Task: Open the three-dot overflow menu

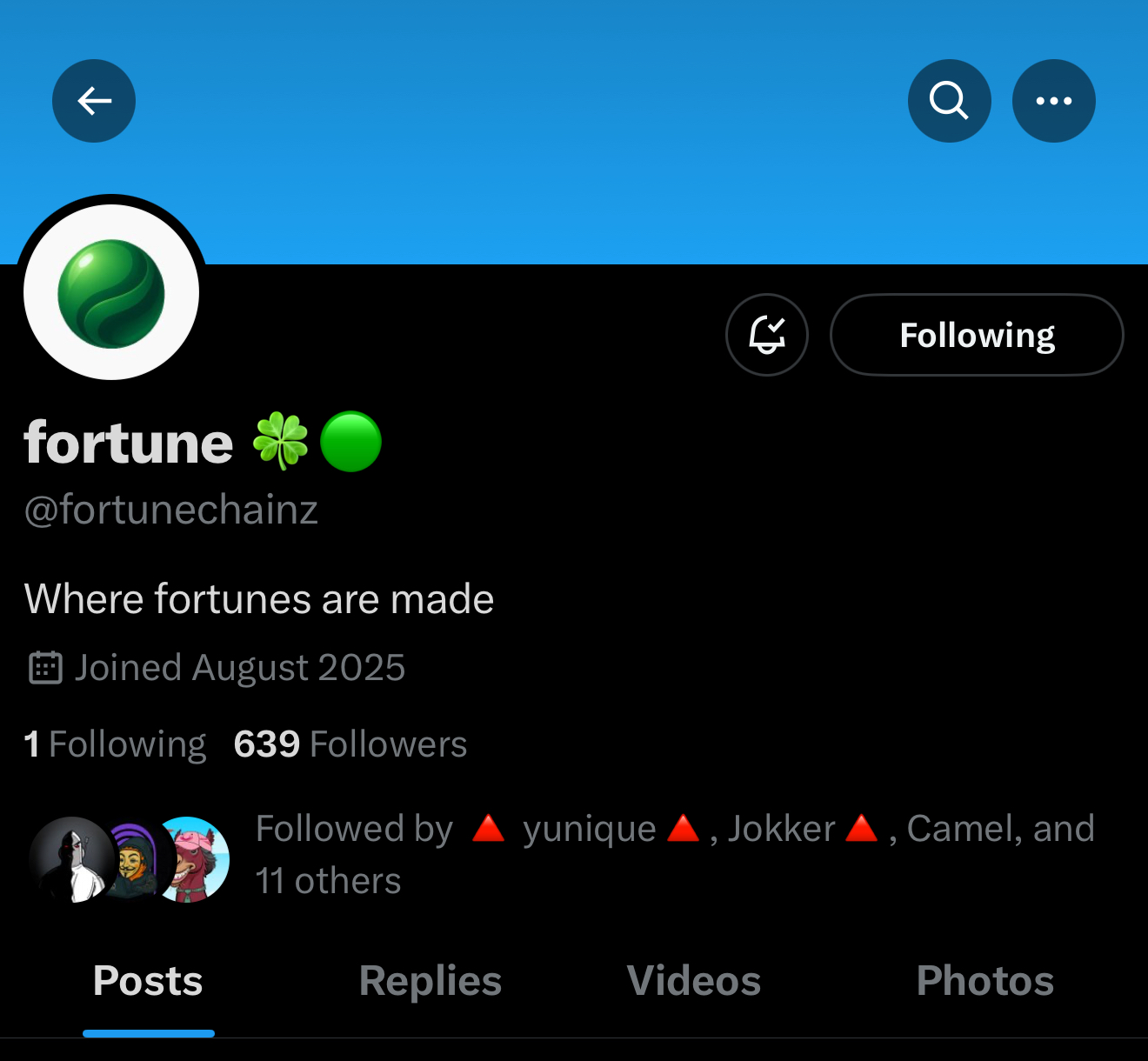Action: click(x=1053, y=101)
